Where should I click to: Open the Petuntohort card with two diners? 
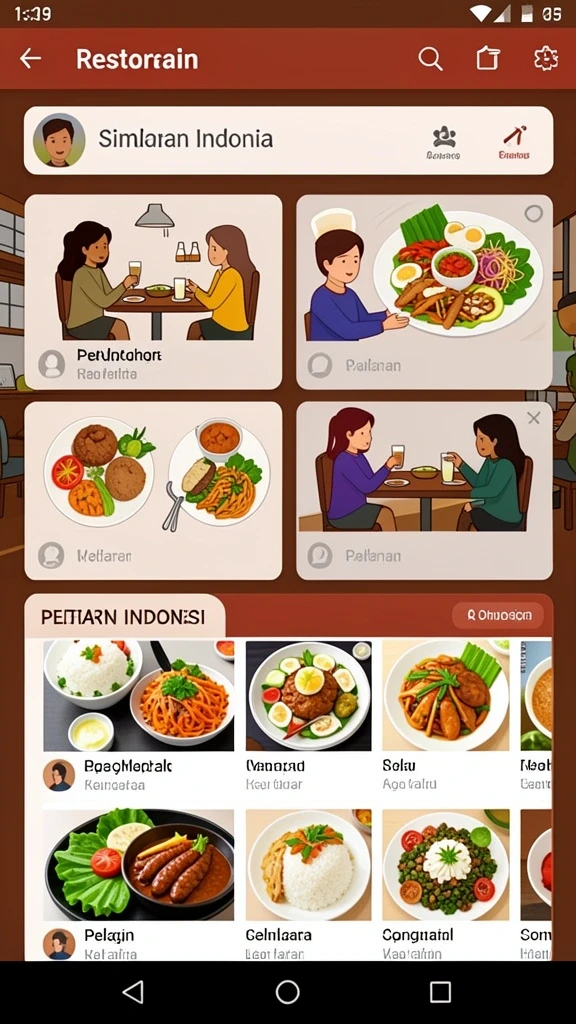click(x=153, y=292)
